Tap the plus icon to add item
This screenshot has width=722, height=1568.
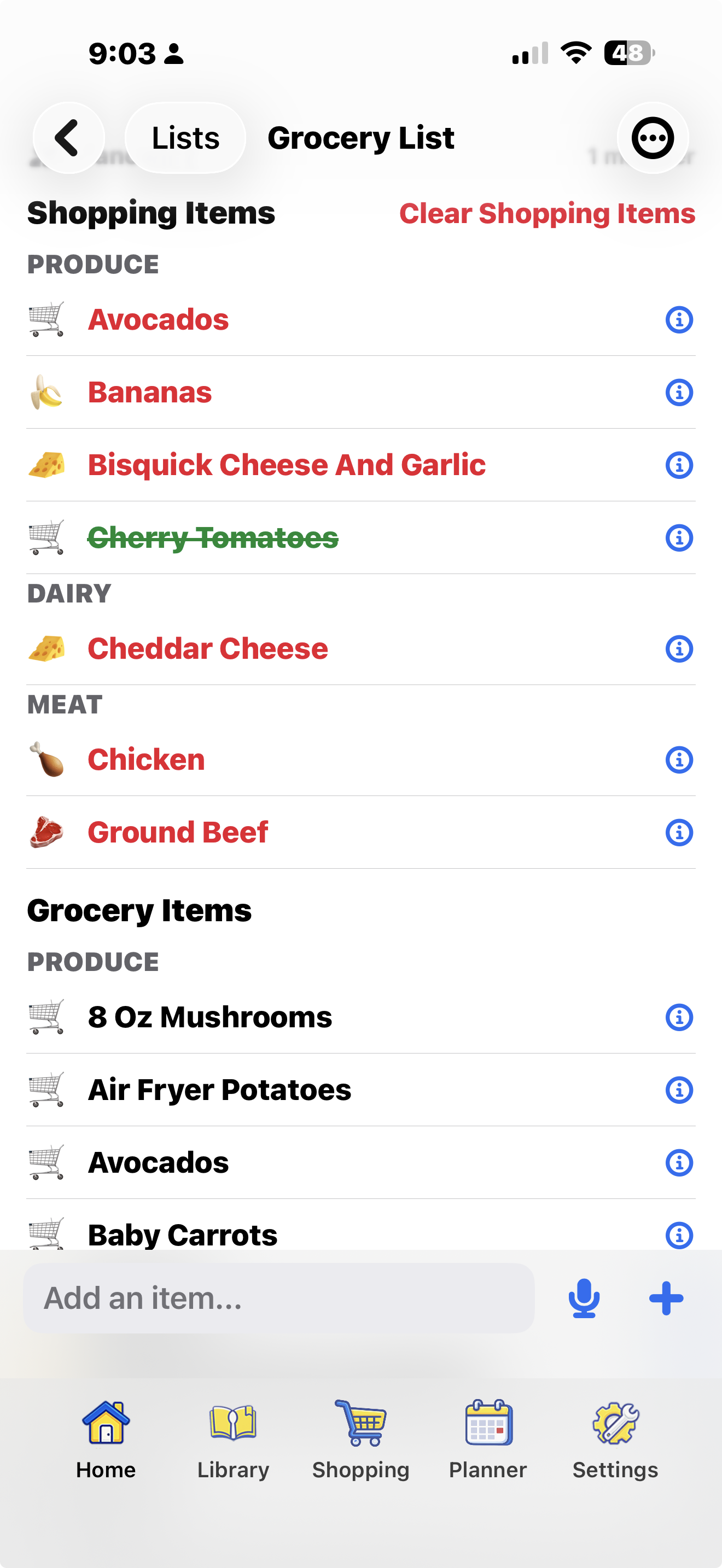point(666,1298)
